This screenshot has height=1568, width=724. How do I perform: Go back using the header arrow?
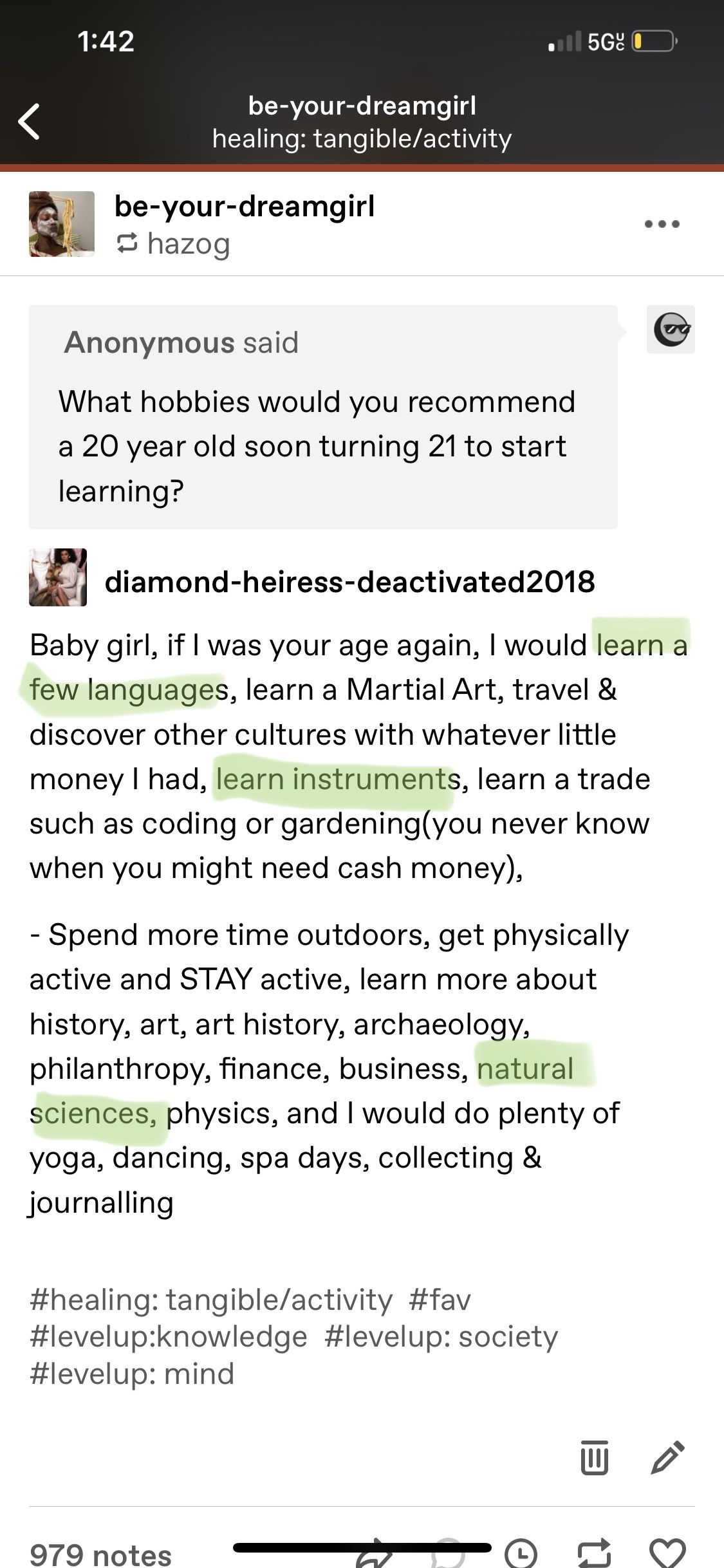30,121
